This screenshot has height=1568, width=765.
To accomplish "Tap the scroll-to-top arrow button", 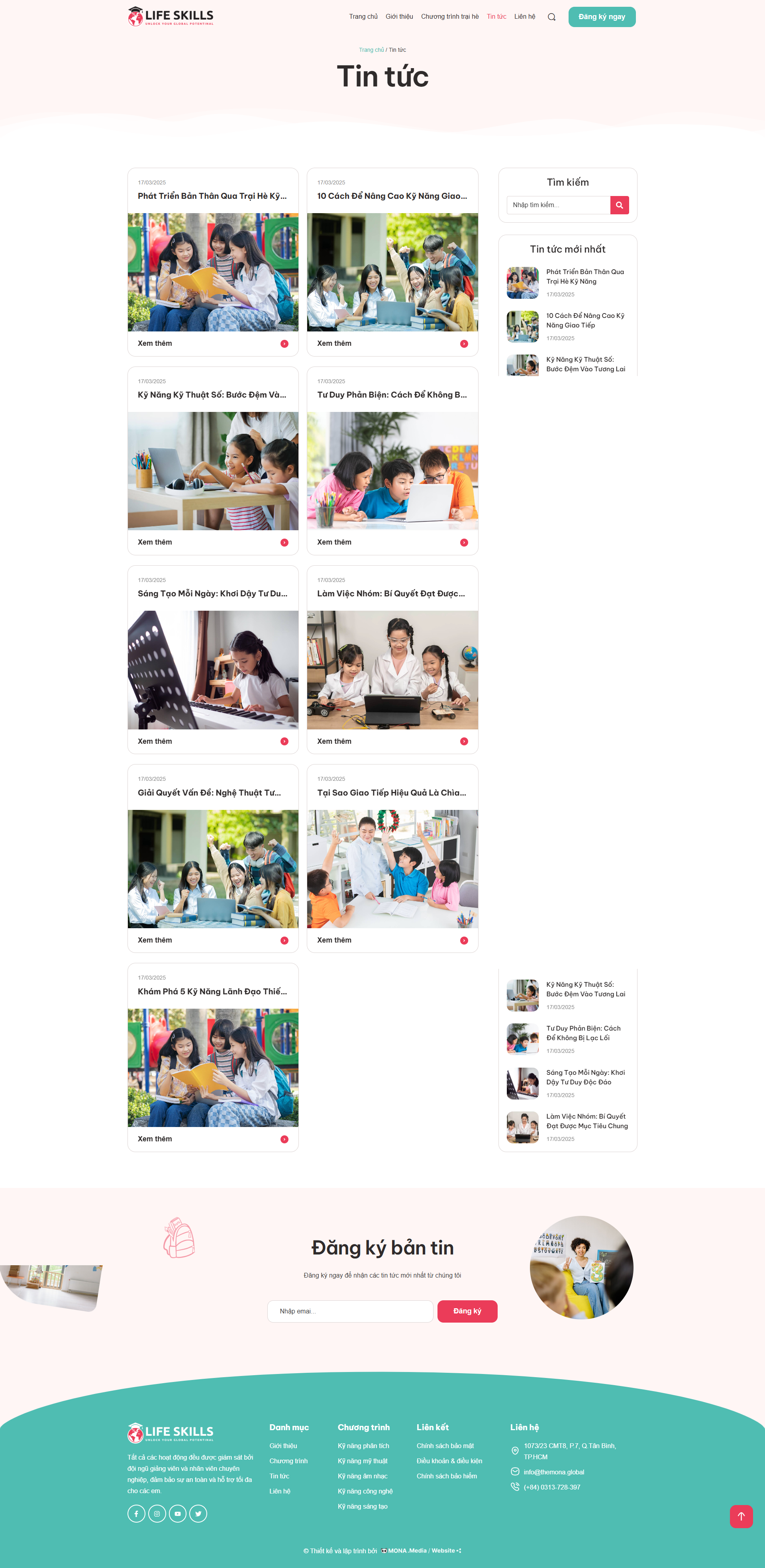I will pos(741,1516).
